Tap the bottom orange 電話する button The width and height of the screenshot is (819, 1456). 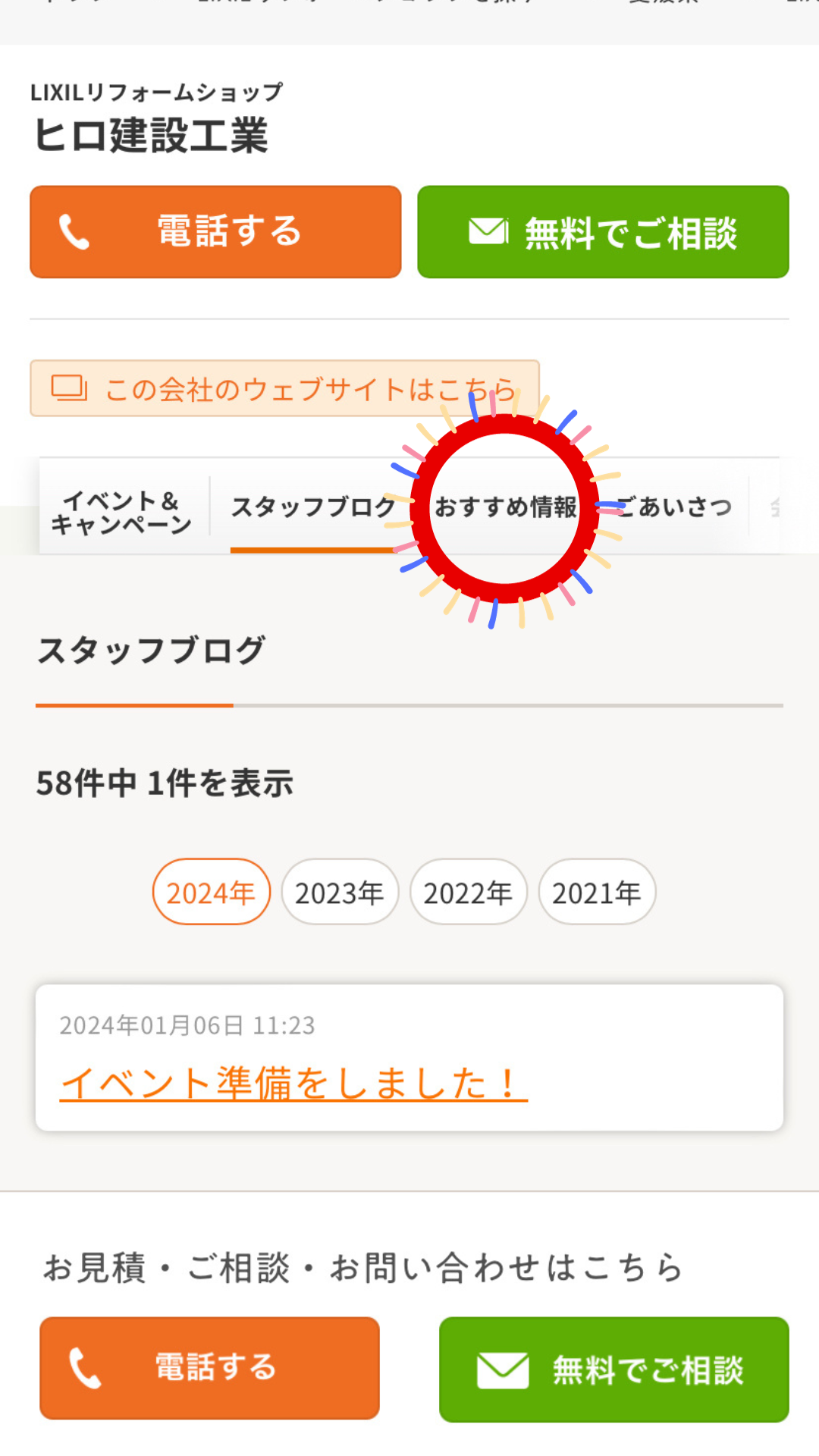pyautogui.click(x=209, y=1368)
